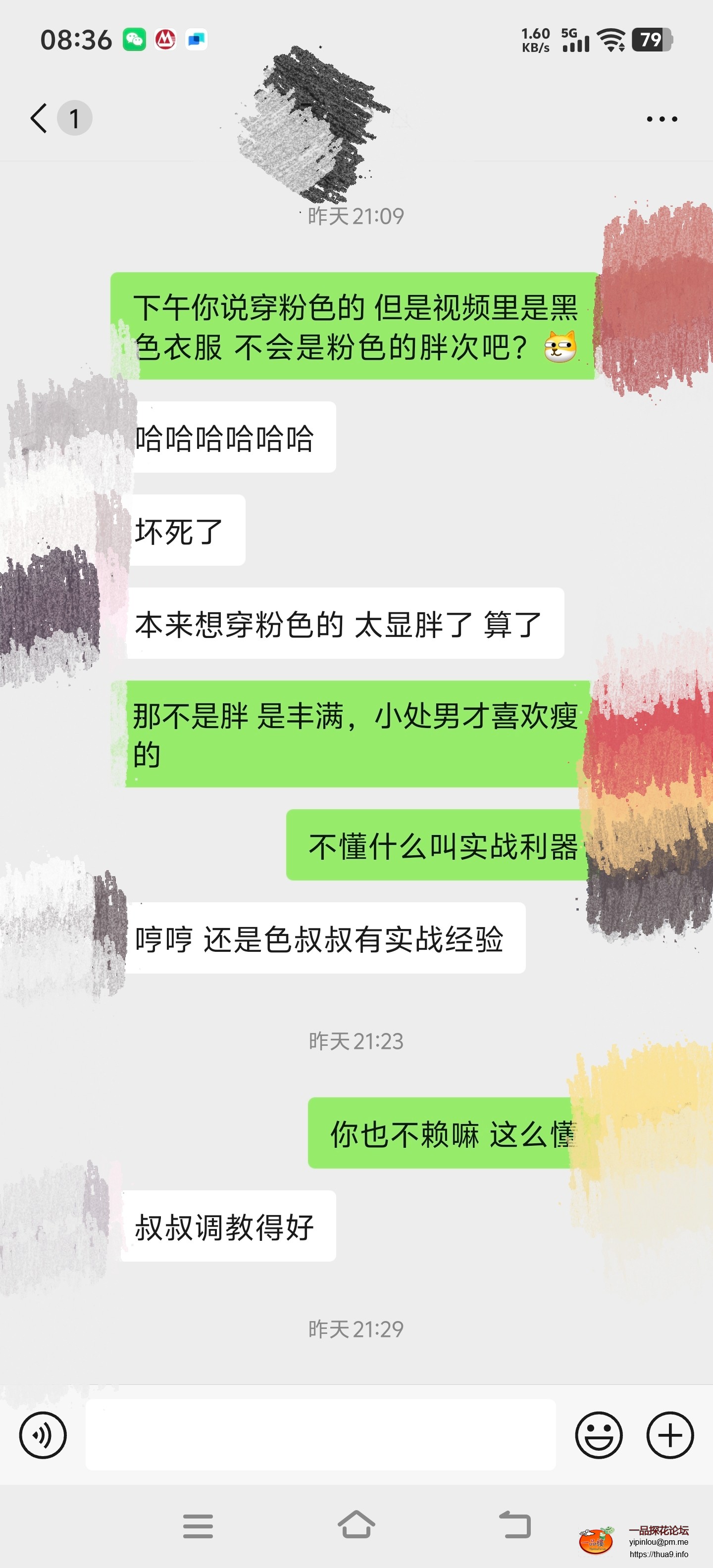Tap the system back navigation button

(x=515, y=1525)
